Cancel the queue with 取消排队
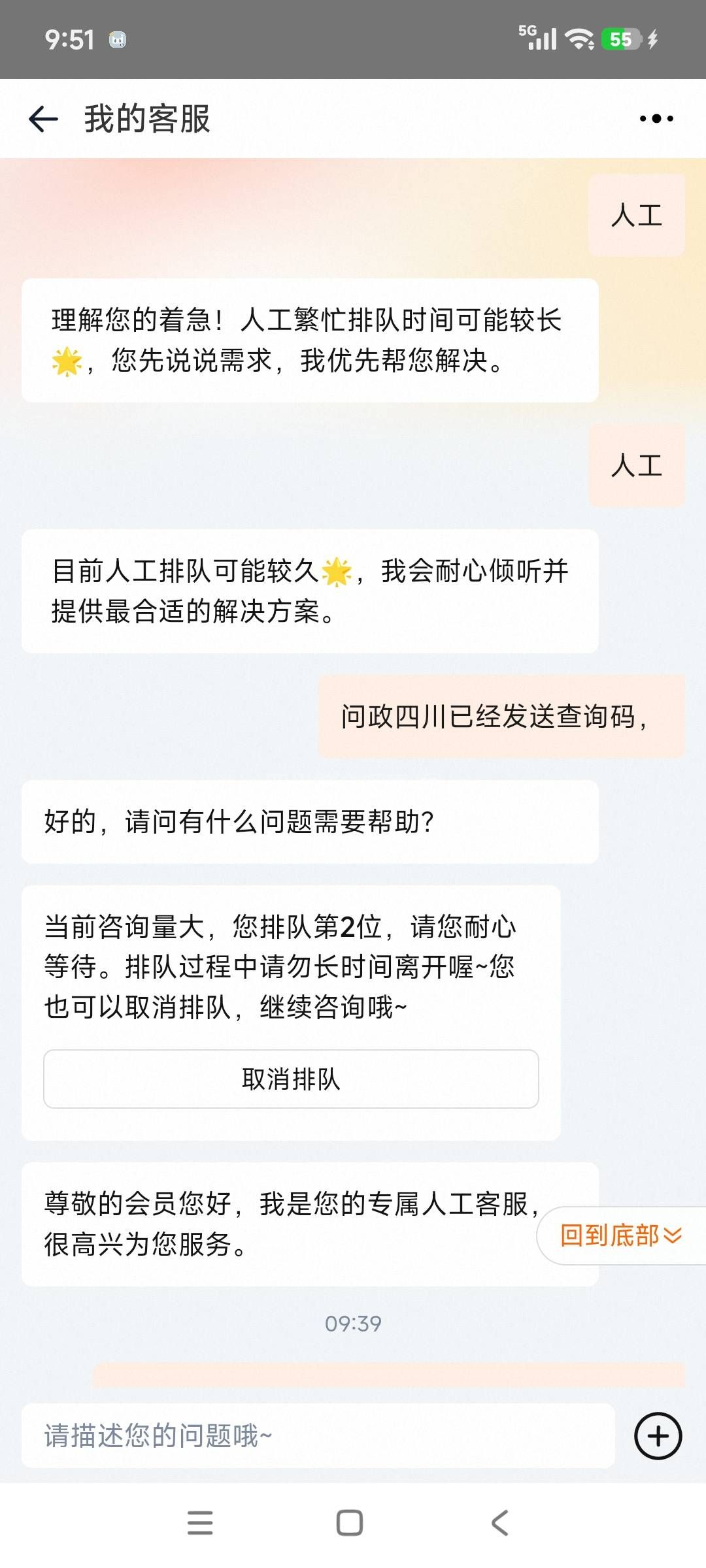 click(x=291, y=1079)
